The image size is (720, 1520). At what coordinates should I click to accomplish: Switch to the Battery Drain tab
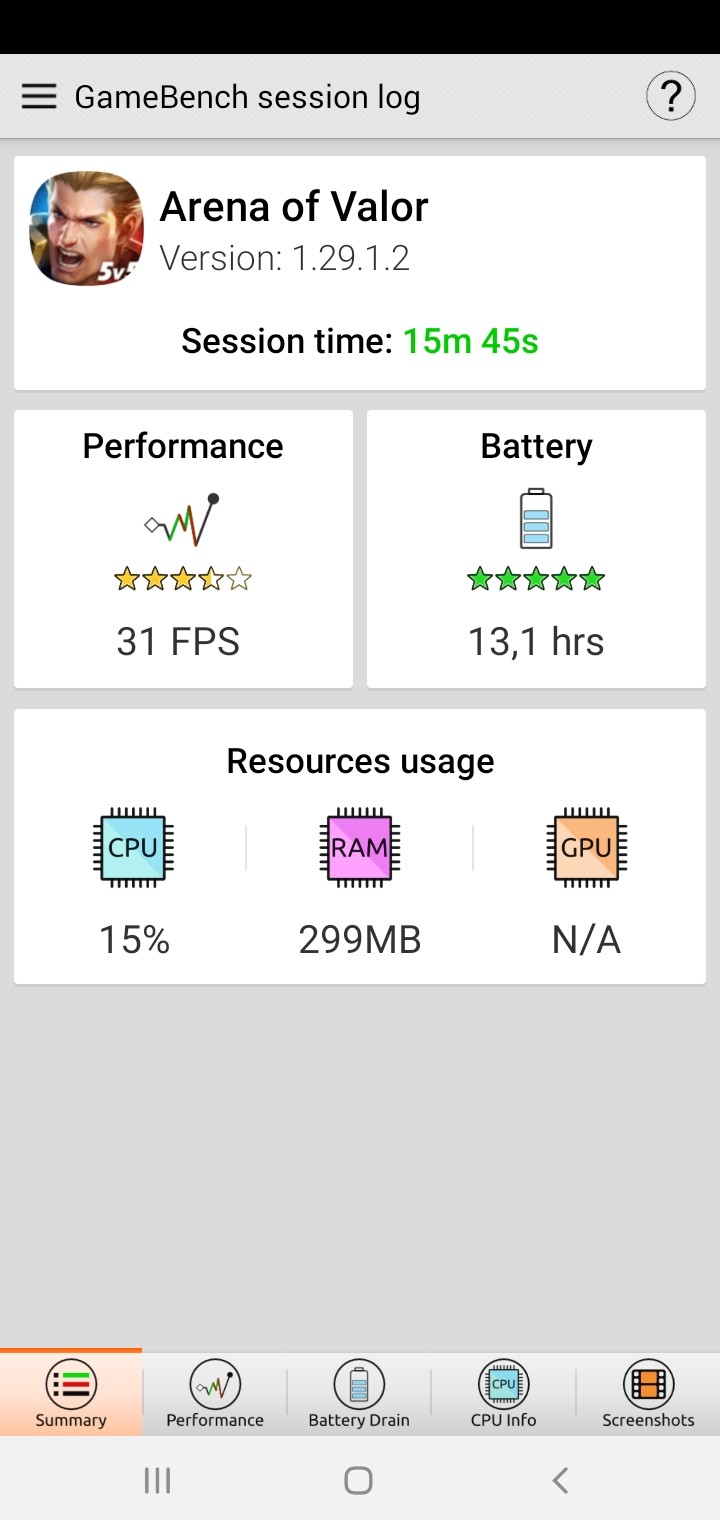pyautogui.click(x=359, y=1394)
